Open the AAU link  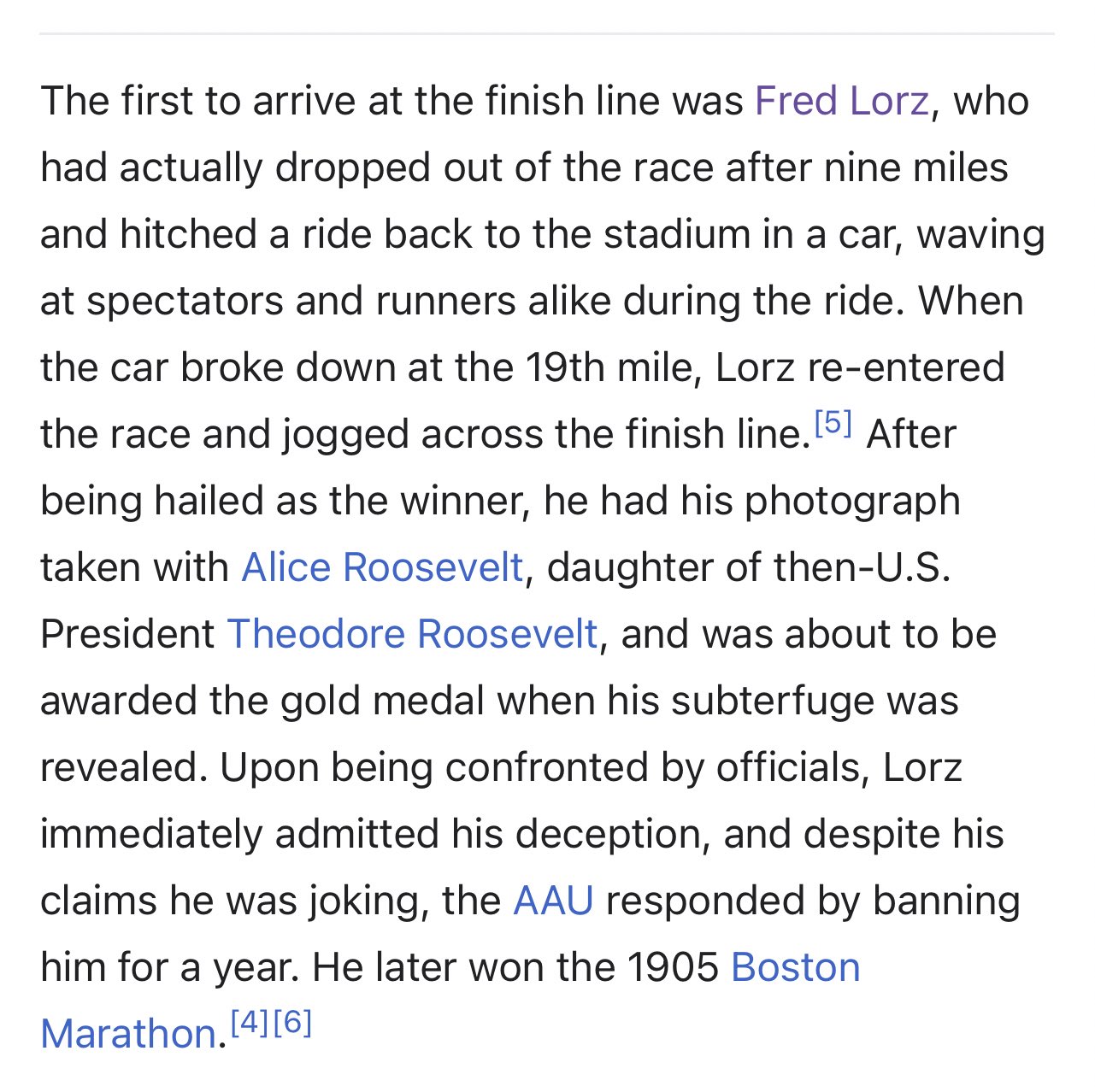pos(553,901)
